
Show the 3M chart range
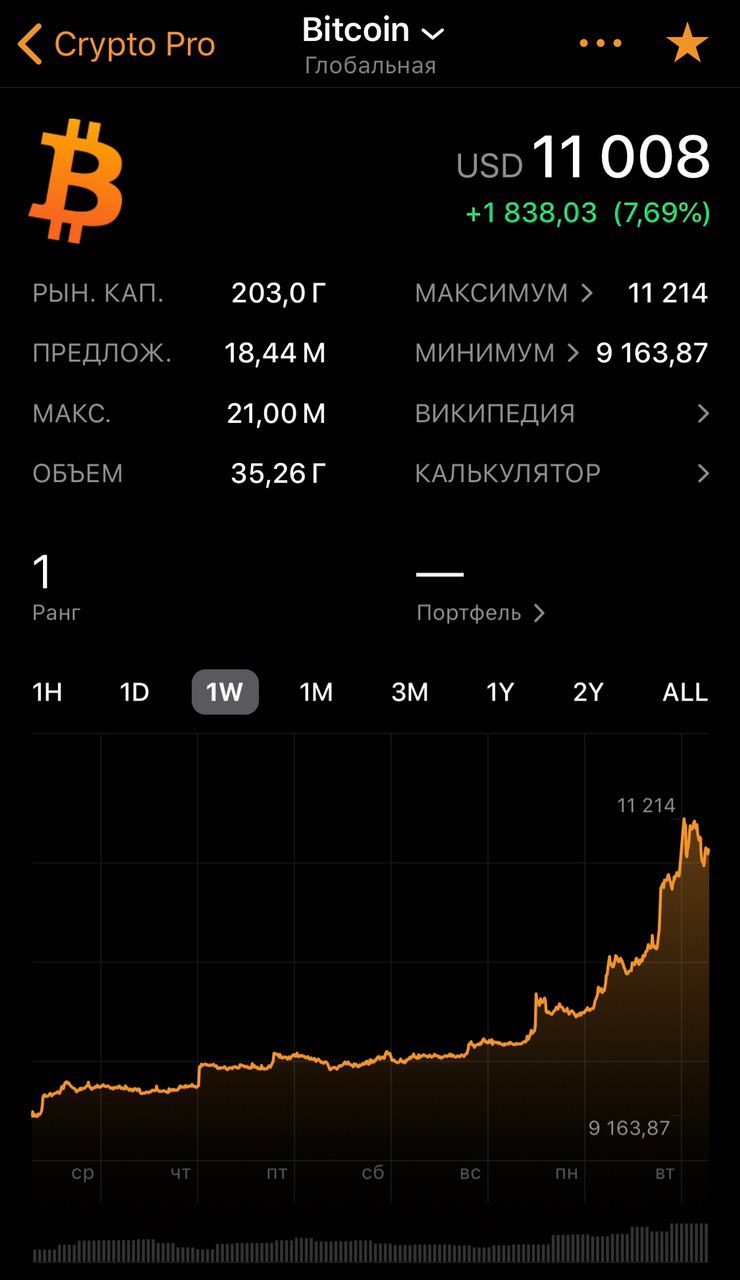tap(409, 692)
